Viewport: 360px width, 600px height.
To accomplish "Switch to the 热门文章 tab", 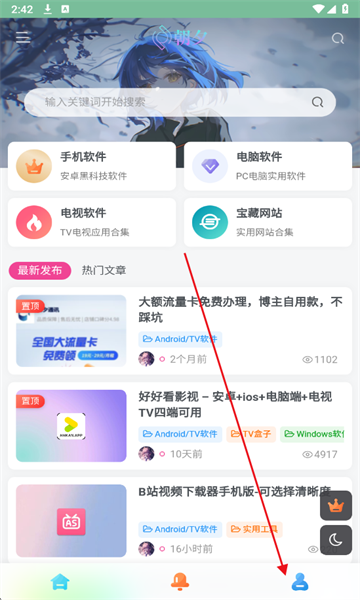I will [104, 271].
